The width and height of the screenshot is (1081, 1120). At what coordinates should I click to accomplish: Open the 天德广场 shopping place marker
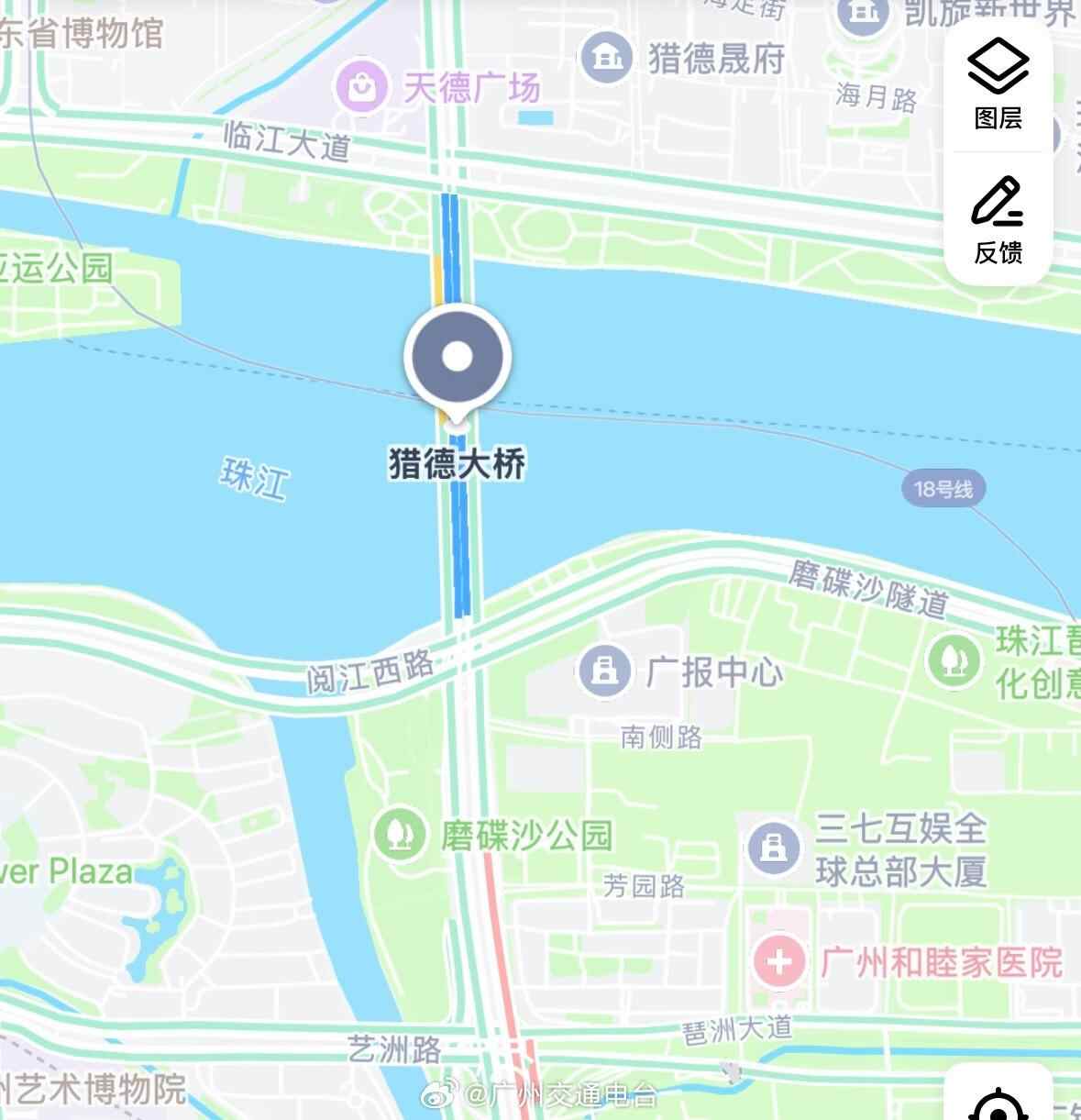coord(362,88)
